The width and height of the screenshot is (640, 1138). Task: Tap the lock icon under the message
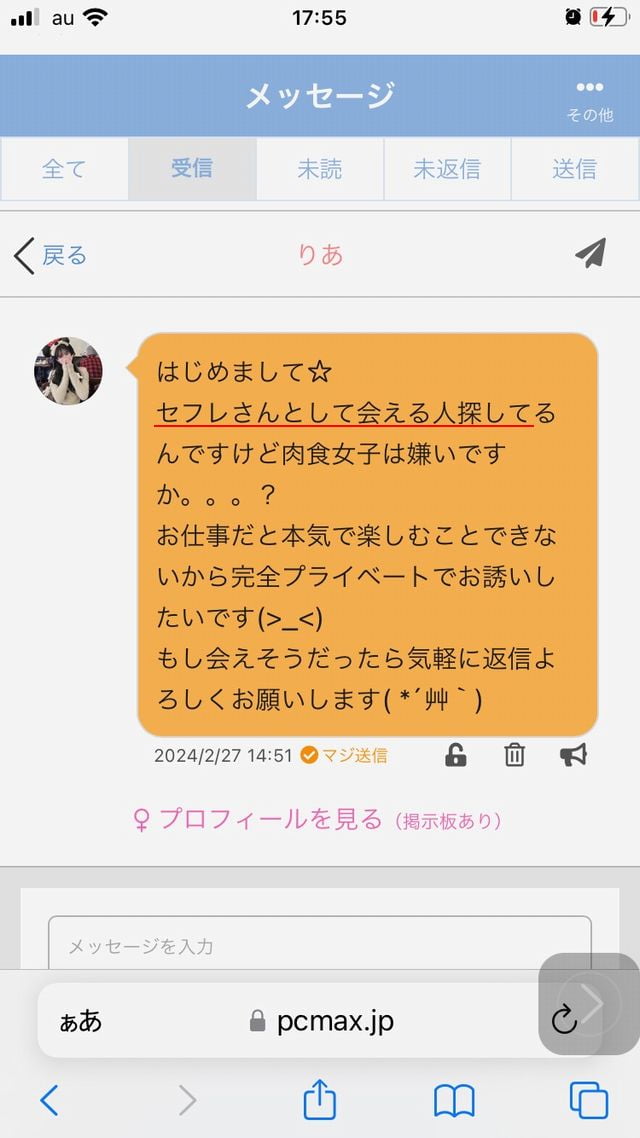coord(456,755)
